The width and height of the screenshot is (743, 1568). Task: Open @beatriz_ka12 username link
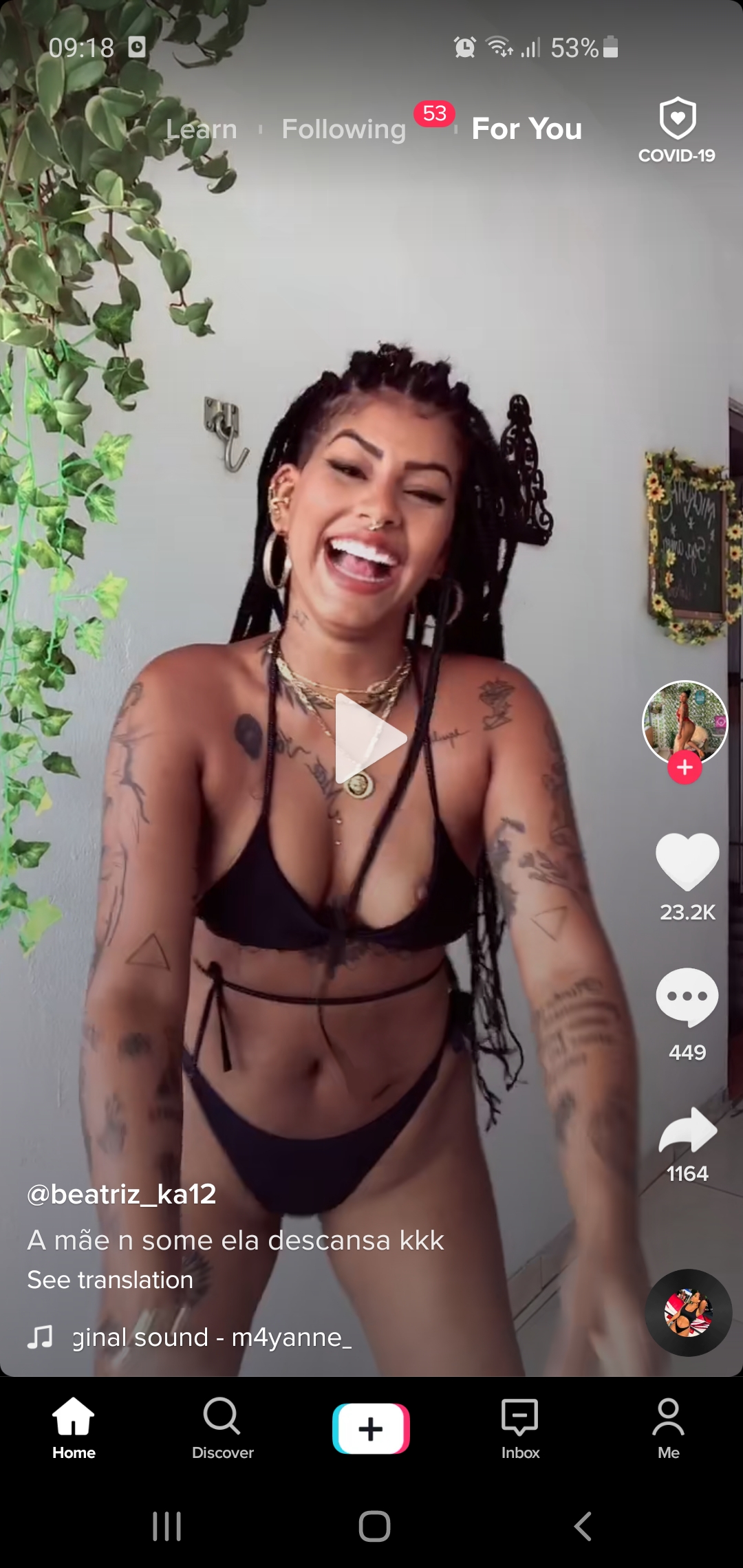[x=122, y=1195]
